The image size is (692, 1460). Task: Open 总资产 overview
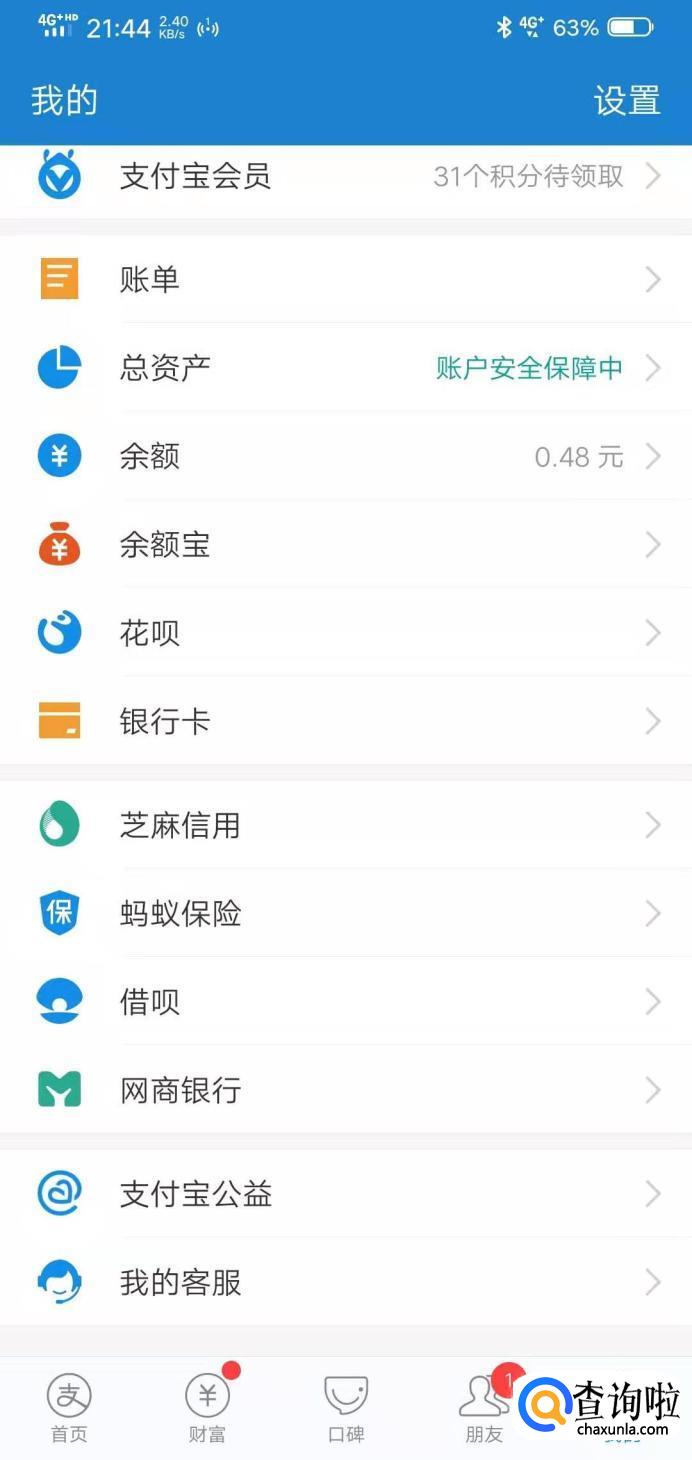346,368
